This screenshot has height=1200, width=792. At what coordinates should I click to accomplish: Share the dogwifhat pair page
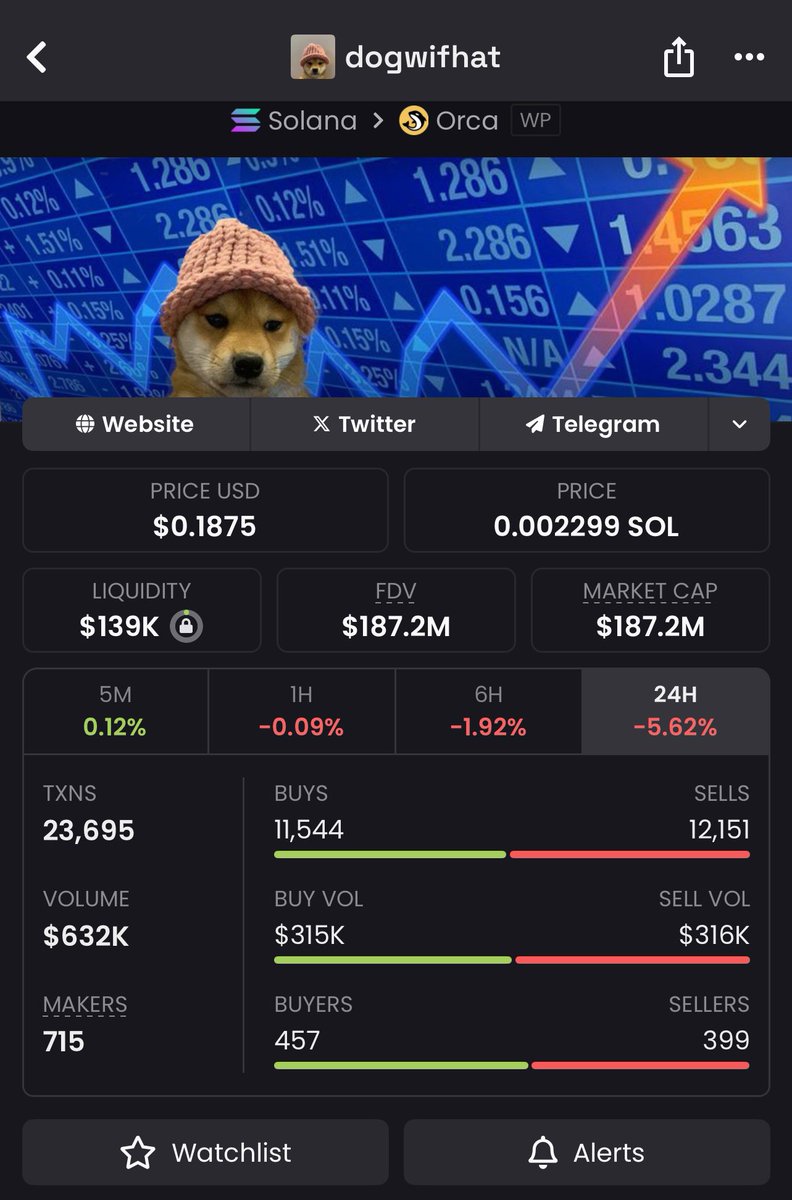(x=678, y=57)
